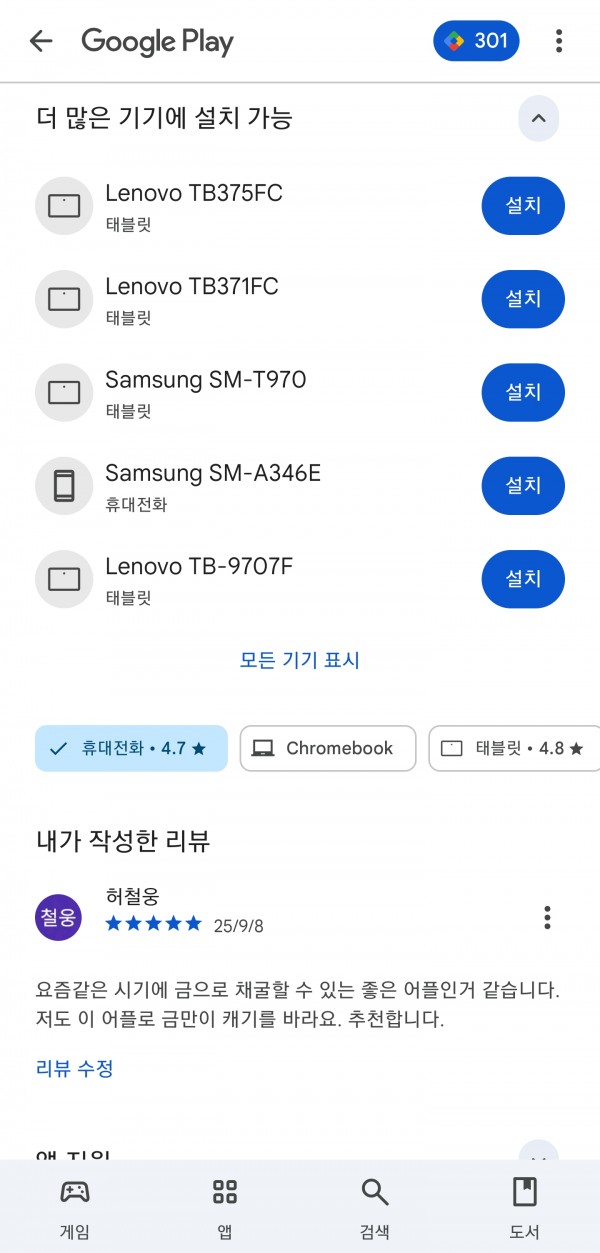Screen dimensions: 600x1253
Task: Open the top-right overflow menu
Action: [559, 41]
